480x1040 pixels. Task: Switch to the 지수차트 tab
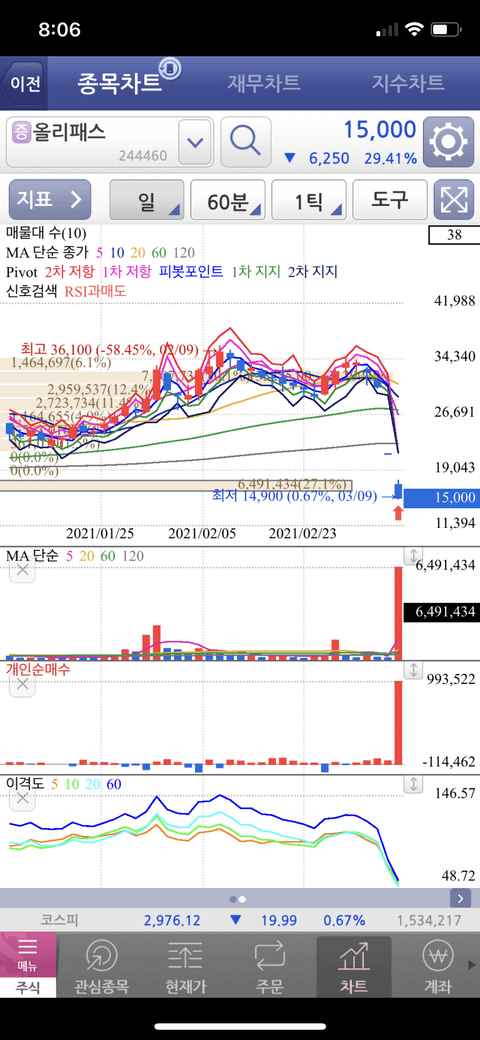407,83
